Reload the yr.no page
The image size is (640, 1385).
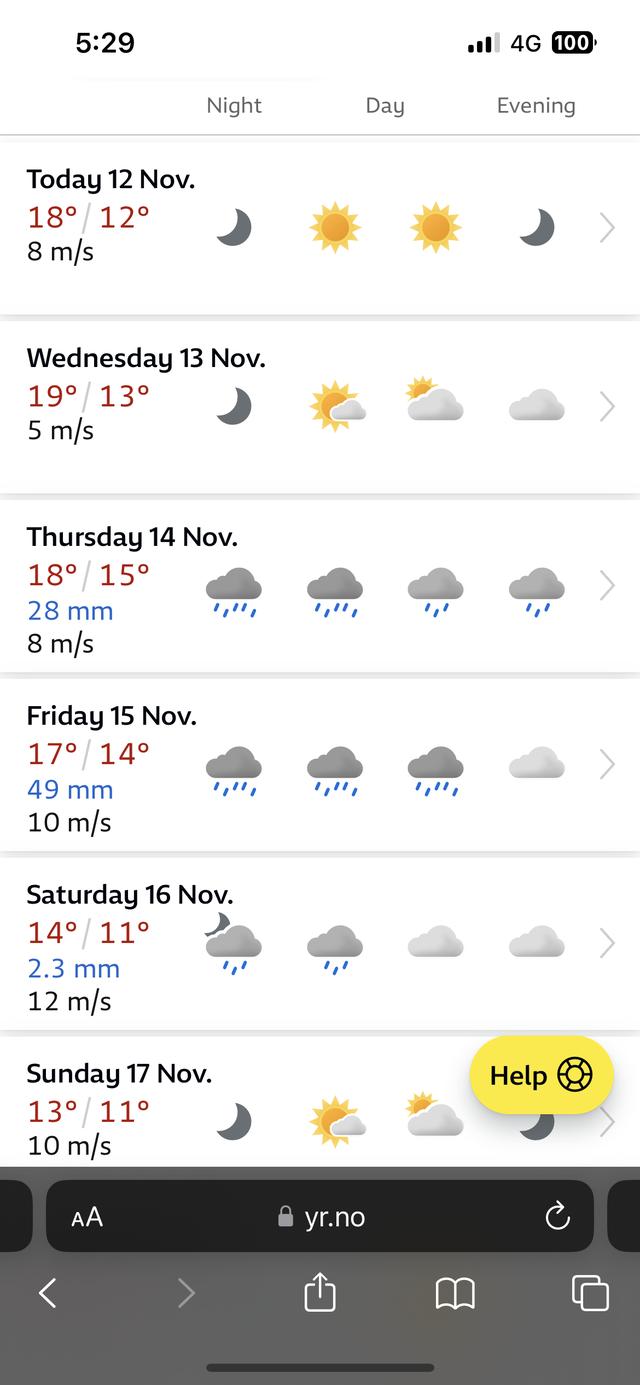pyautogui.click(x=557, y=1217)
